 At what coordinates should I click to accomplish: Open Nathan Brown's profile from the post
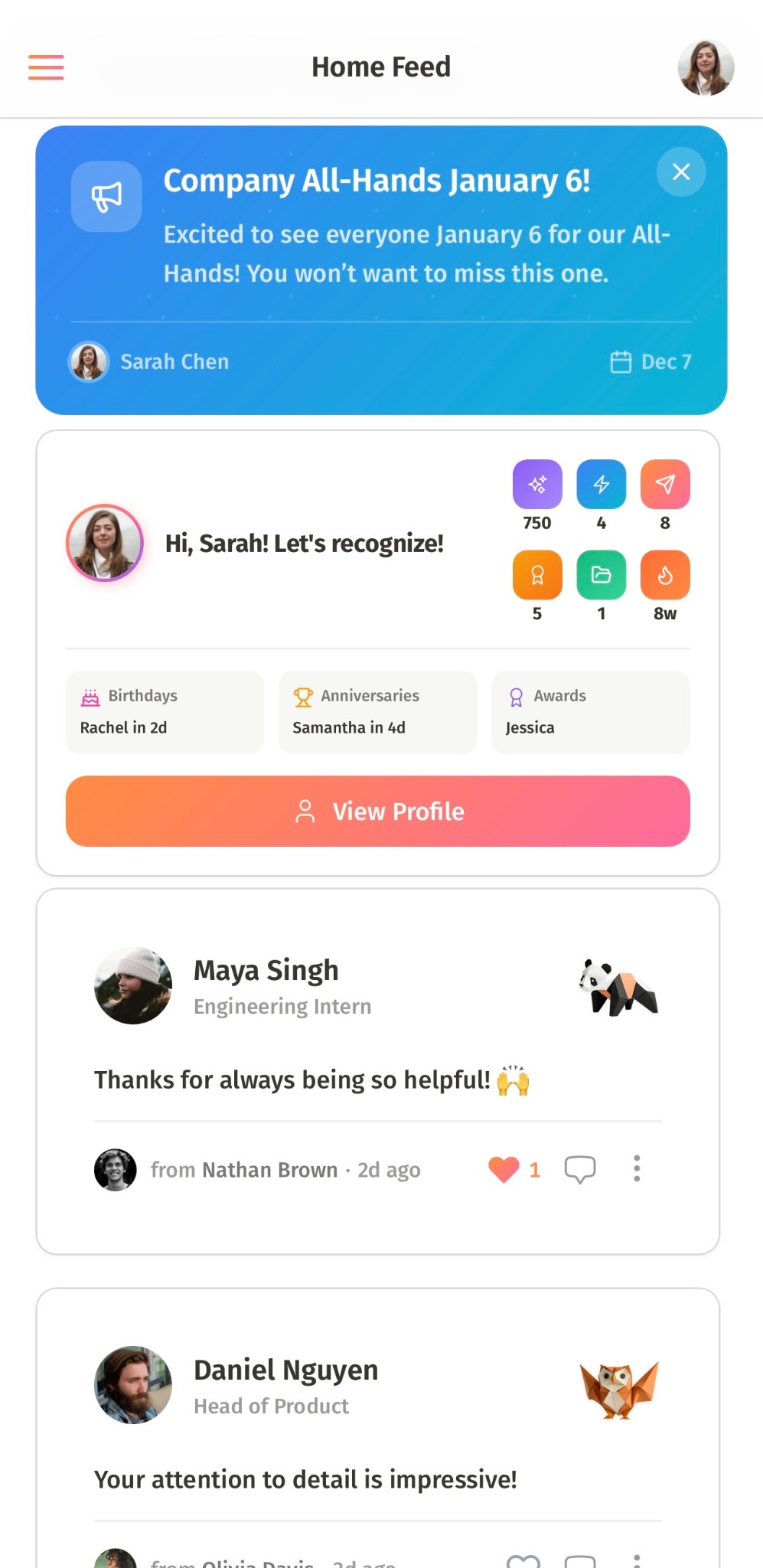click(x=270, y=1170)
